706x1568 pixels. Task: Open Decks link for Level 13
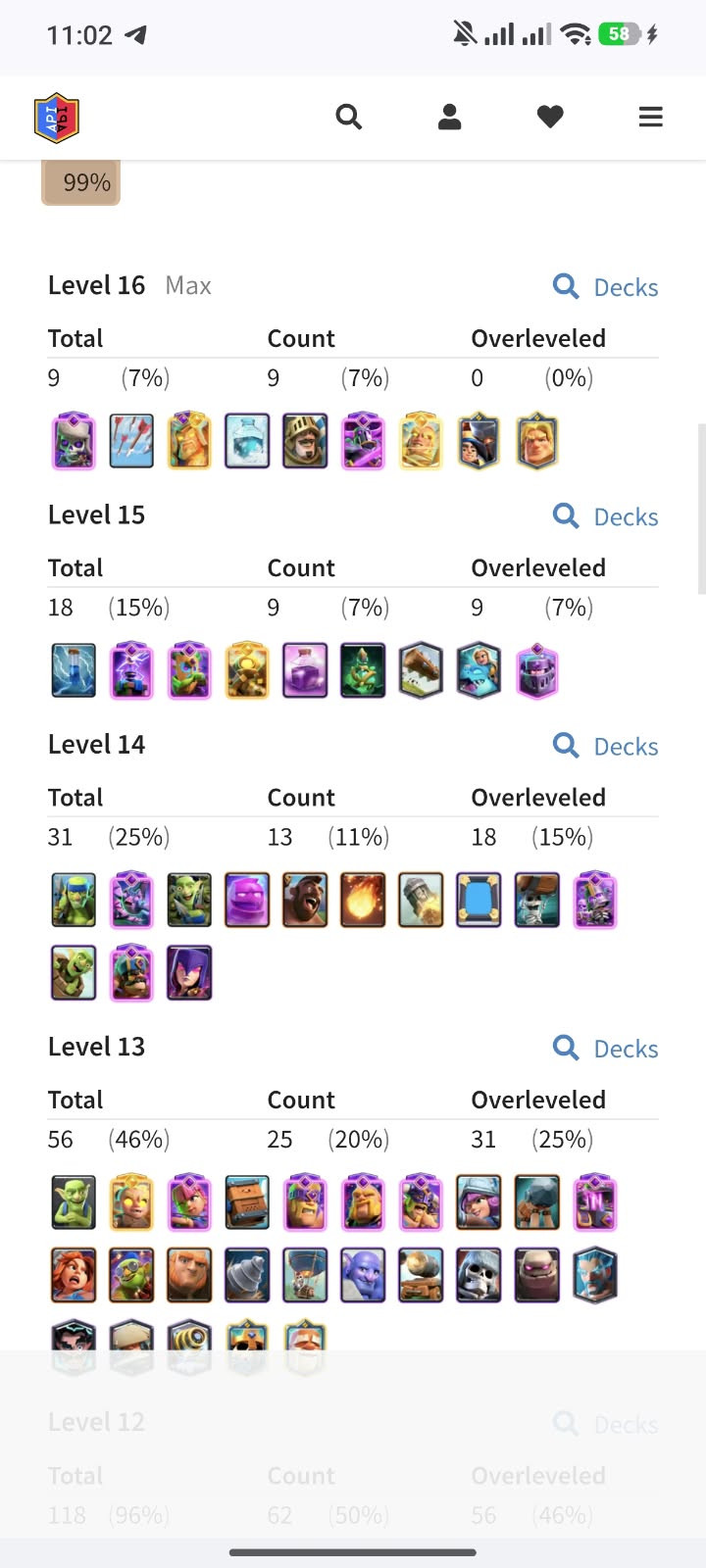click(605, 1049)
